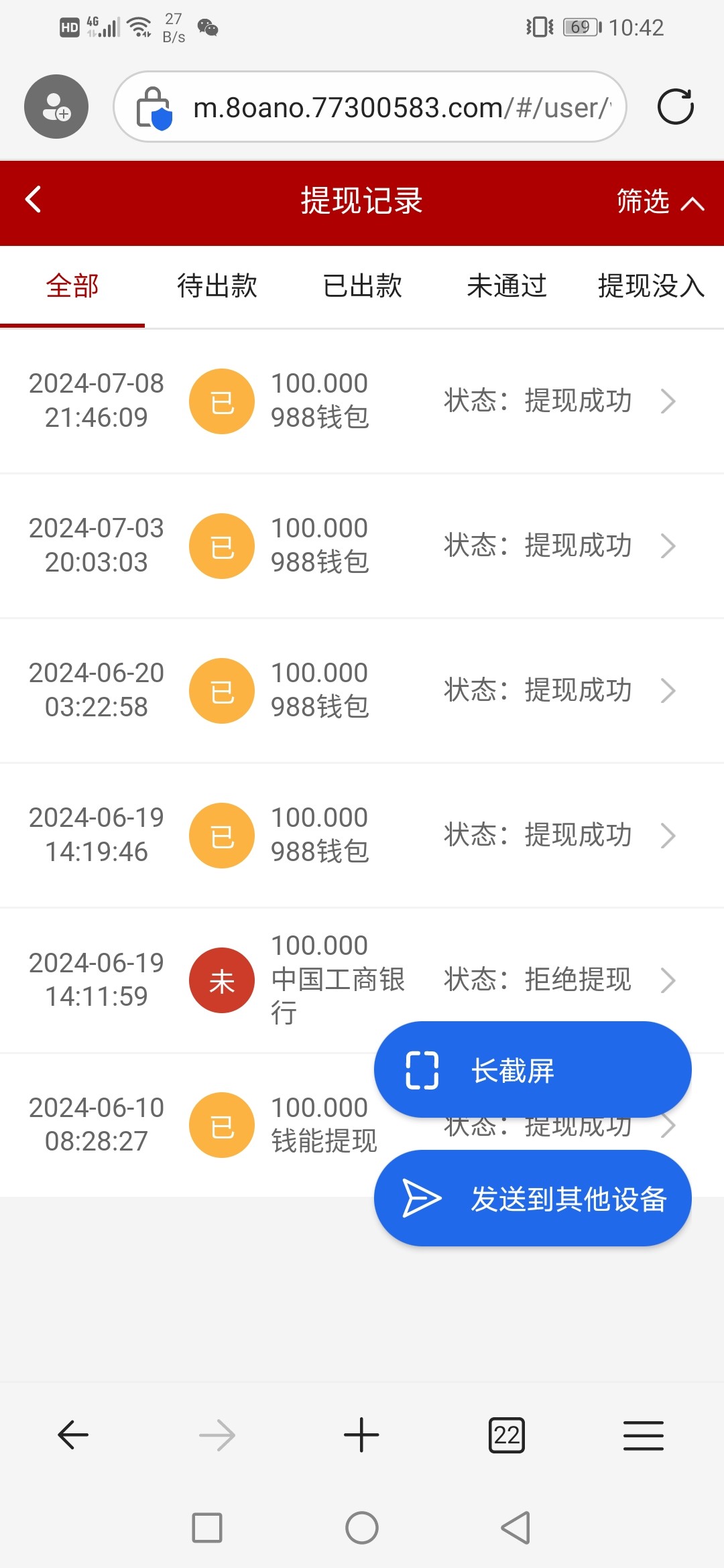
Task: Show the 提现没入 tab
Action: click(650, 286)
